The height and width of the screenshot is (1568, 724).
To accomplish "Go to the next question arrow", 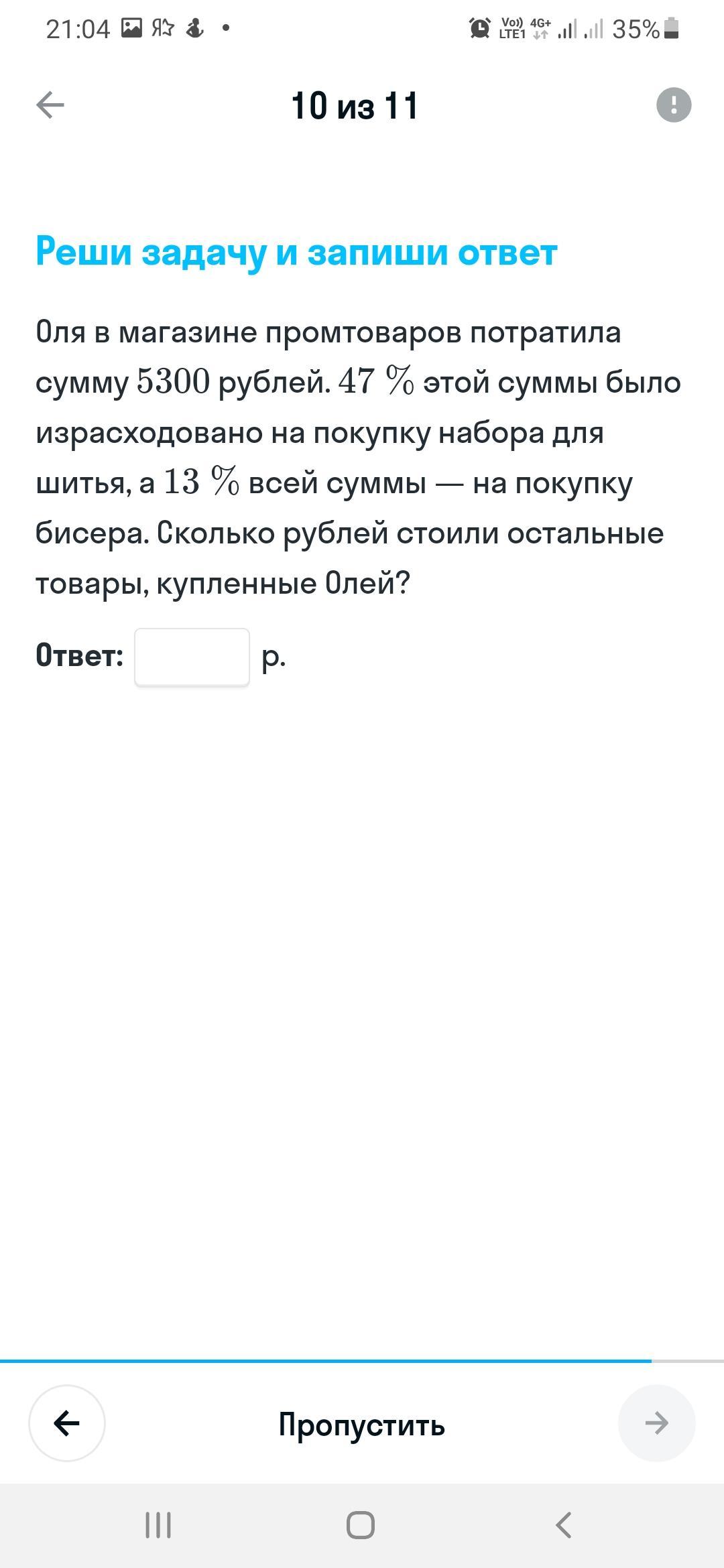I will [x=657, y=1423].
